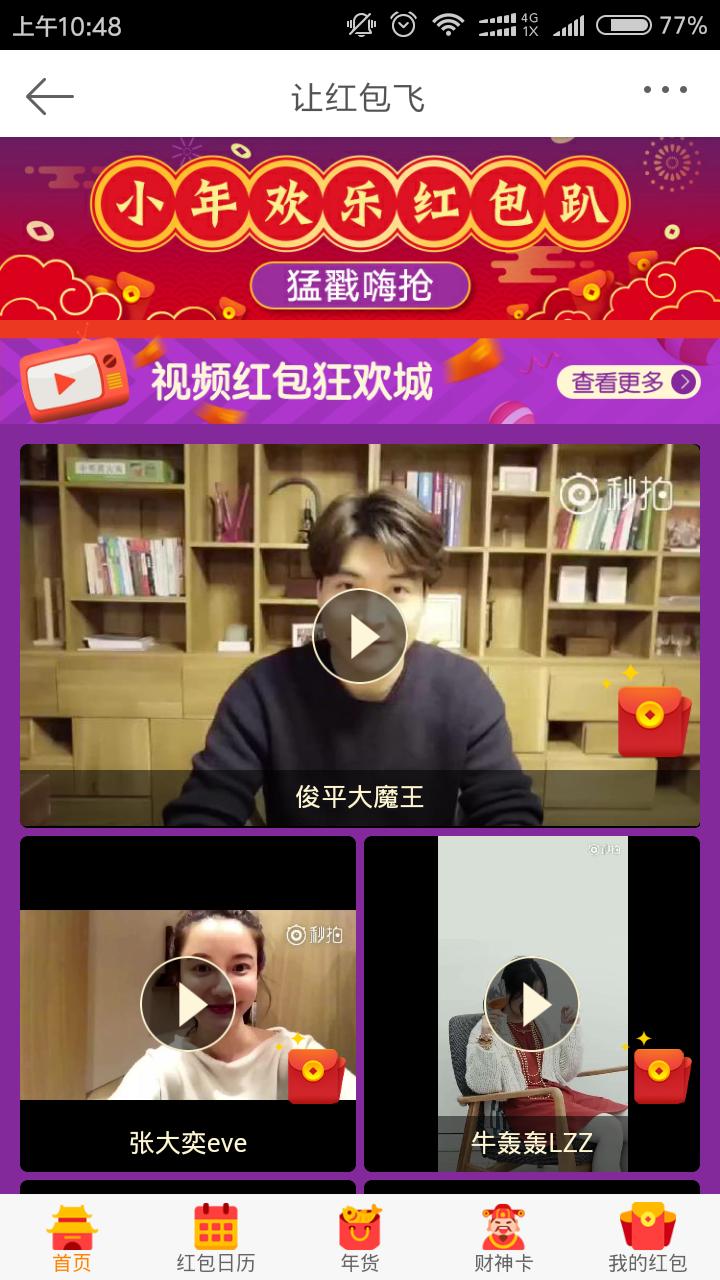This screenshot has width=720, height=1280.
Task: Select the 年货 shopping bag icon
Action: point(360,1230)
